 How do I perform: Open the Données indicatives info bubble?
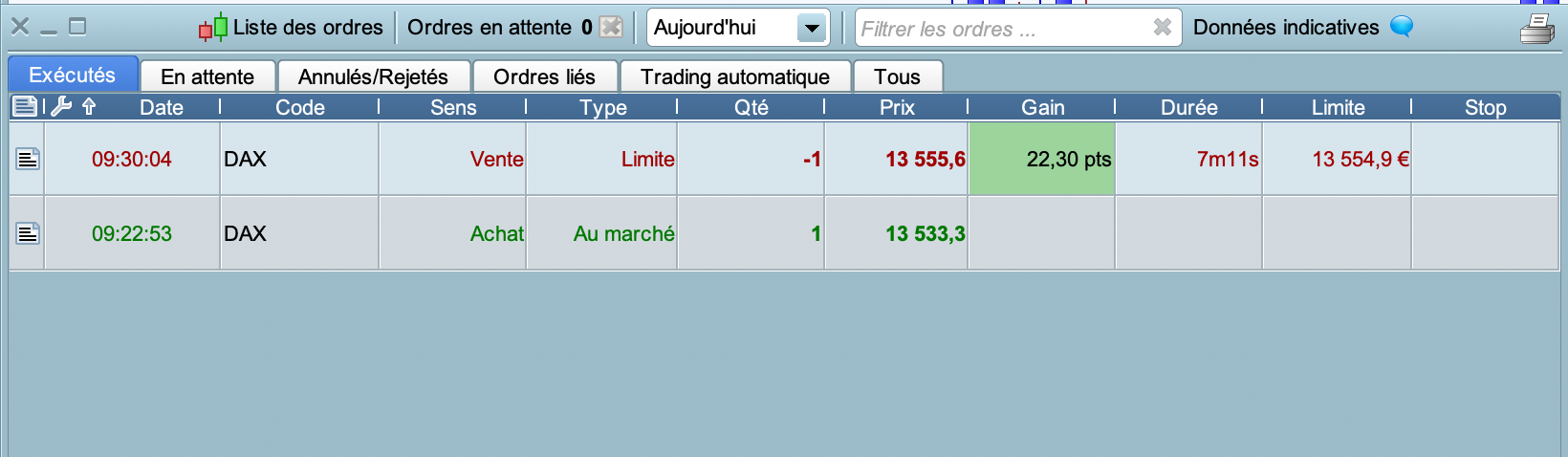click(1401, 27)
